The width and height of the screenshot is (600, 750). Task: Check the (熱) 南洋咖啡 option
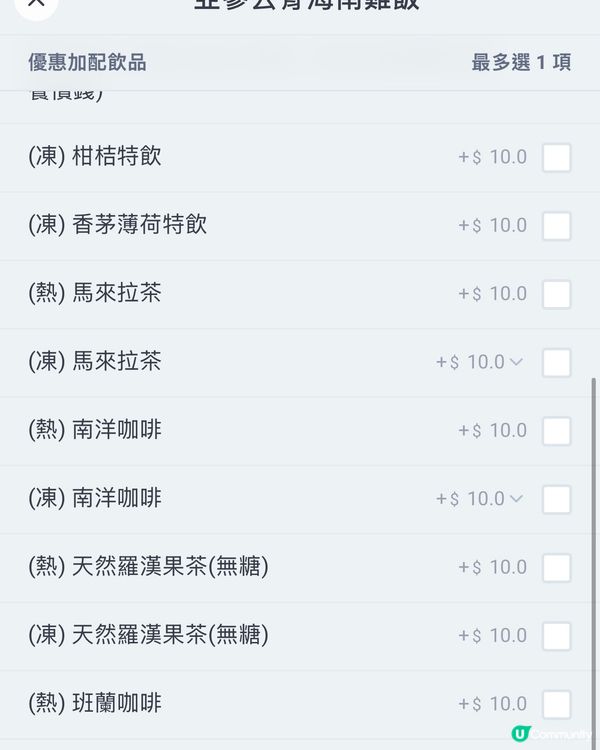(556, 431)
